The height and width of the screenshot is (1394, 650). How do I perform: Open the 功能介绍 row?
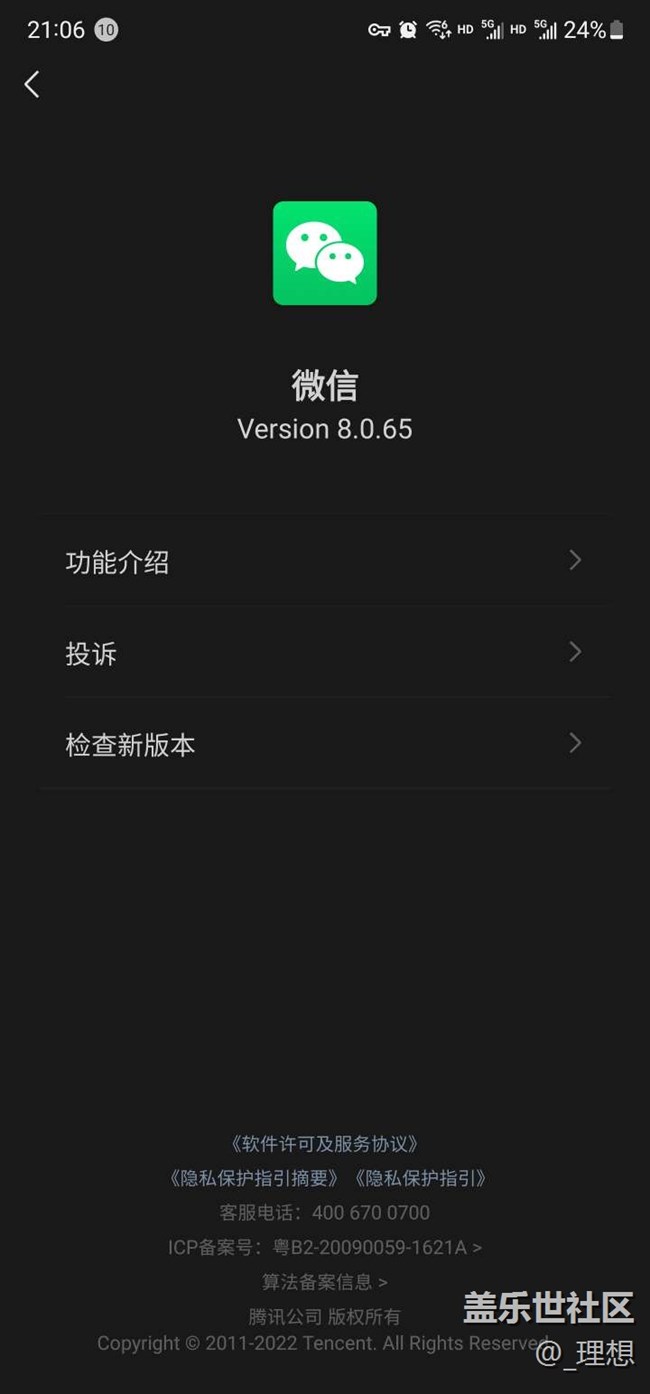(324, 561)
